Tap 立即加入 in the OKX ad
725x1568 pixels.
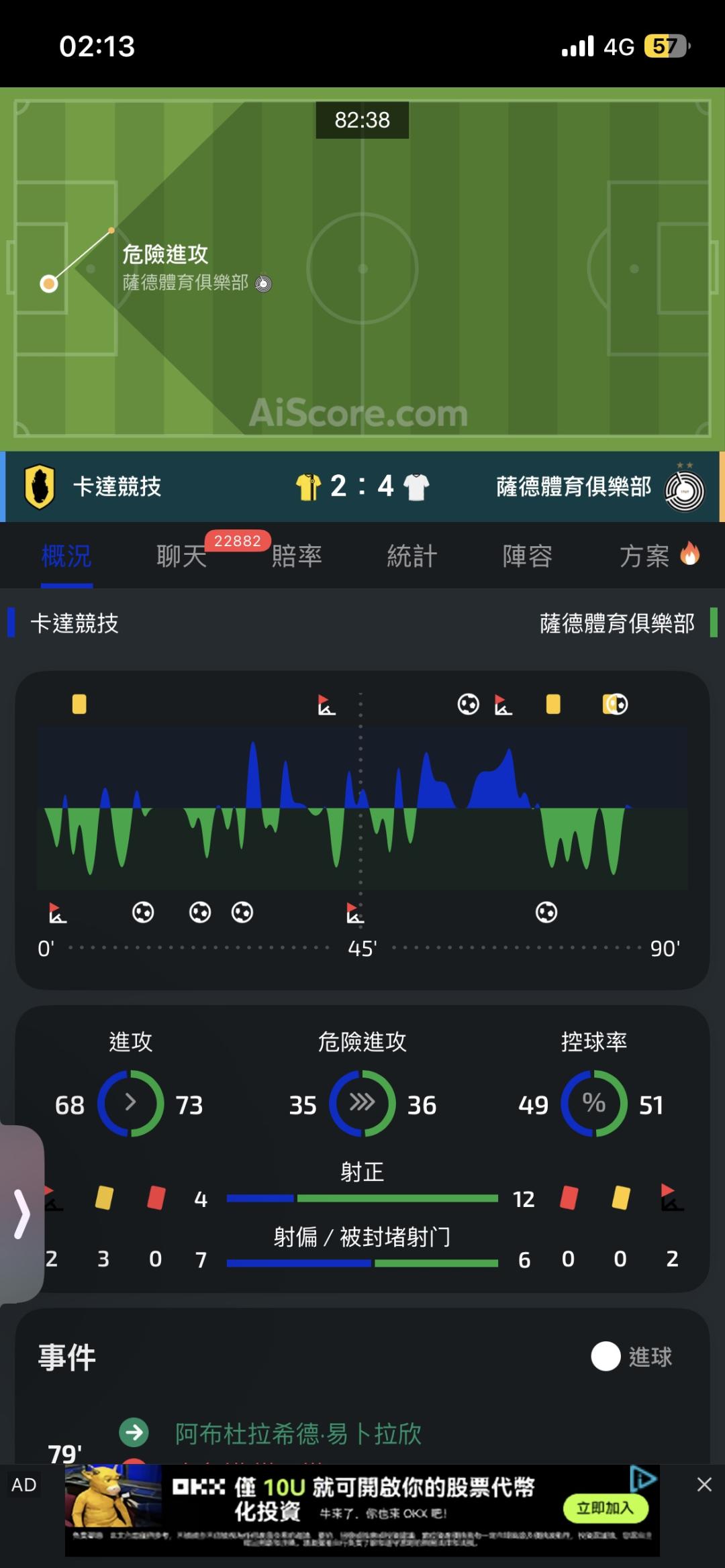[x=606, y=1508]
